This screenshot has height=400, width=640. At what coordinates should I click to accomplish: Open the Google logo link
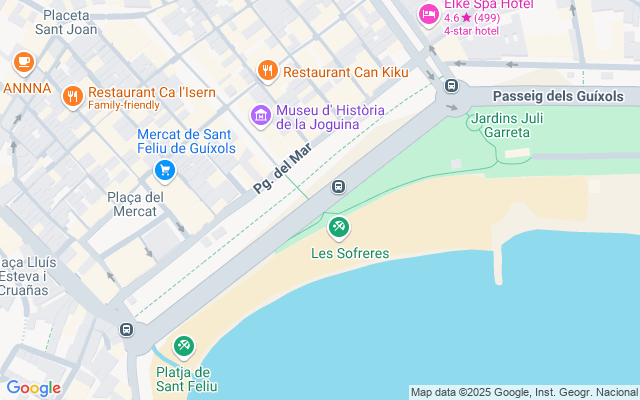[x=33, y=388]
